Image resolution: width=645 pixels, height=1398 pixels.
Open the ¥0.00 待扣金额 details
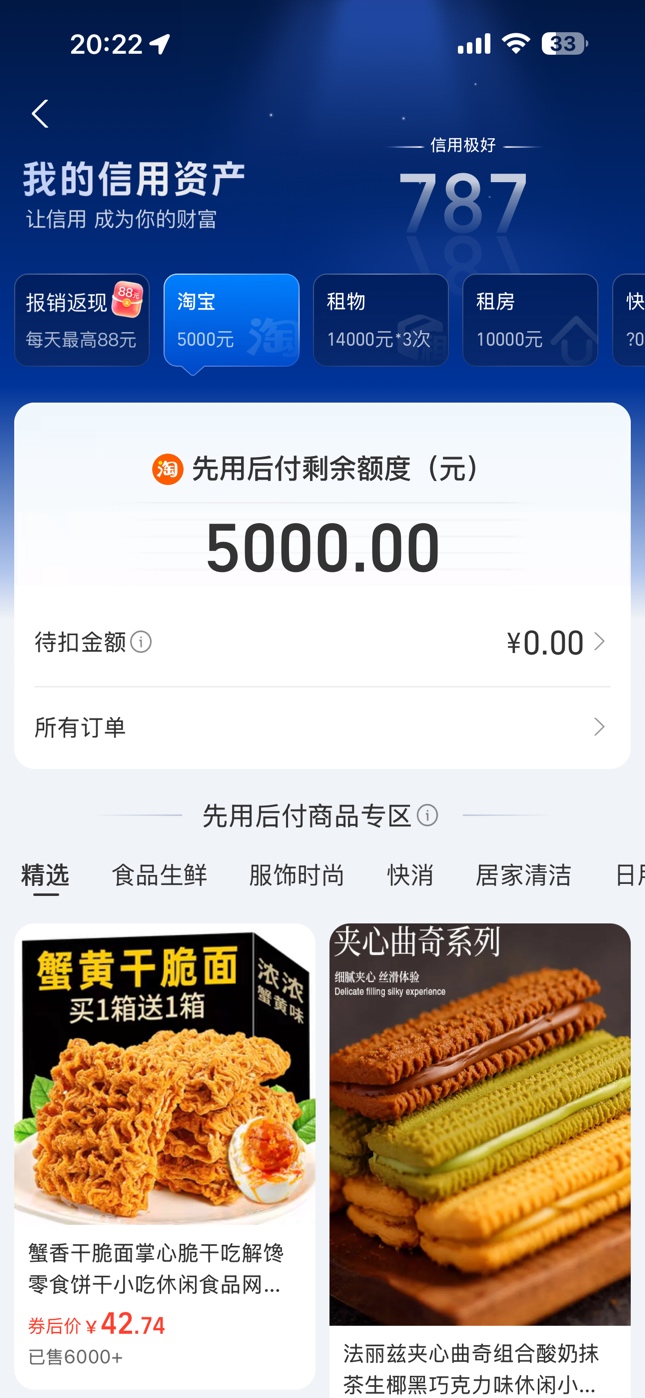point(555,642)
